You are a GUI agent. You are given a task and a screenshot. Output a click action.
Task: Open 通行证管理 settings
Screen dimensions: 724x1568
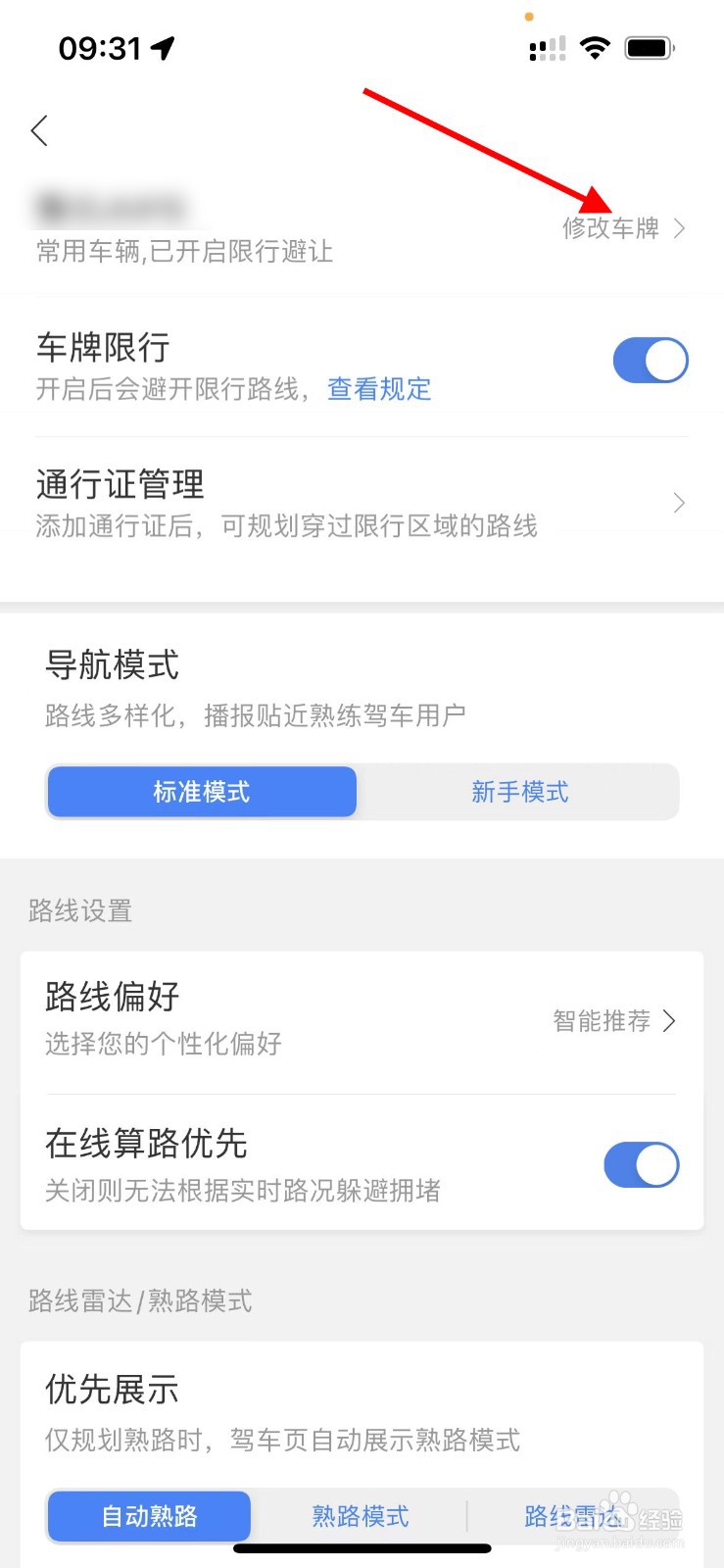(362, 503)
